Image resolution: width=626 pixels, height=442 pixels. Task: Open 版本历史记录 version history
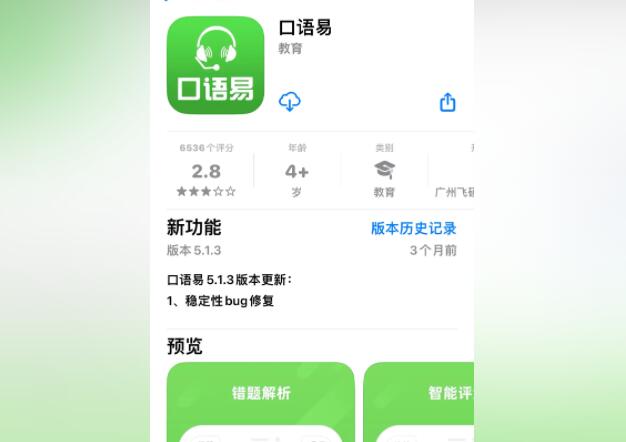(413, 228)
